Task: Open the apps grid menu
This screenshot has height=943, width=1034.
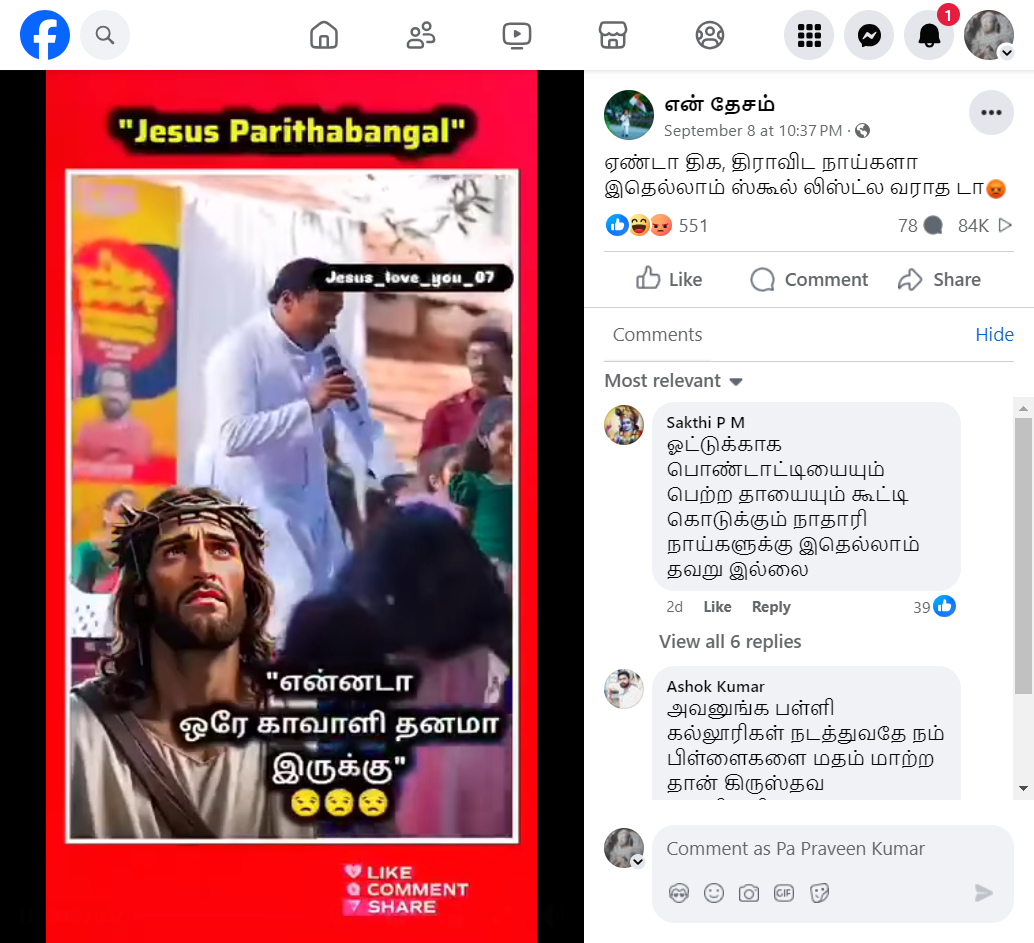Action: [x=808, y=36]
